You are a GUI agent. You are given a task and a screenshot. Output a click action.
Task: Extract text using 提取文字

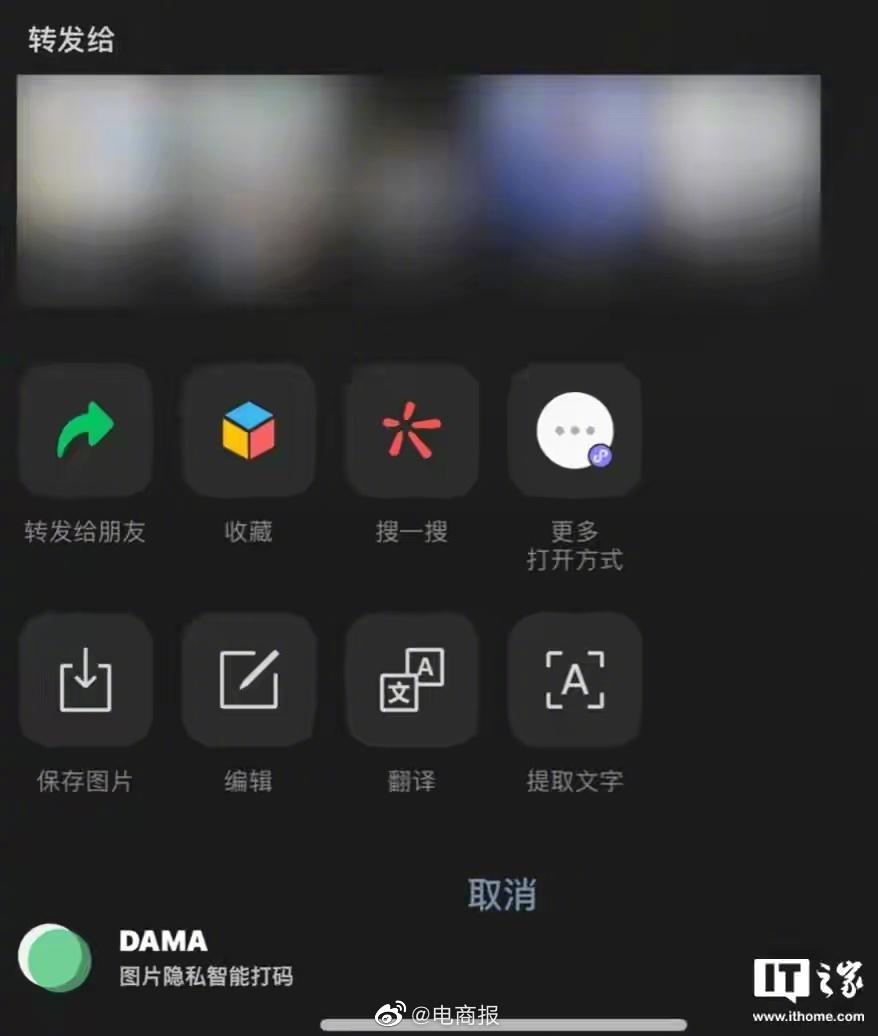574,680
